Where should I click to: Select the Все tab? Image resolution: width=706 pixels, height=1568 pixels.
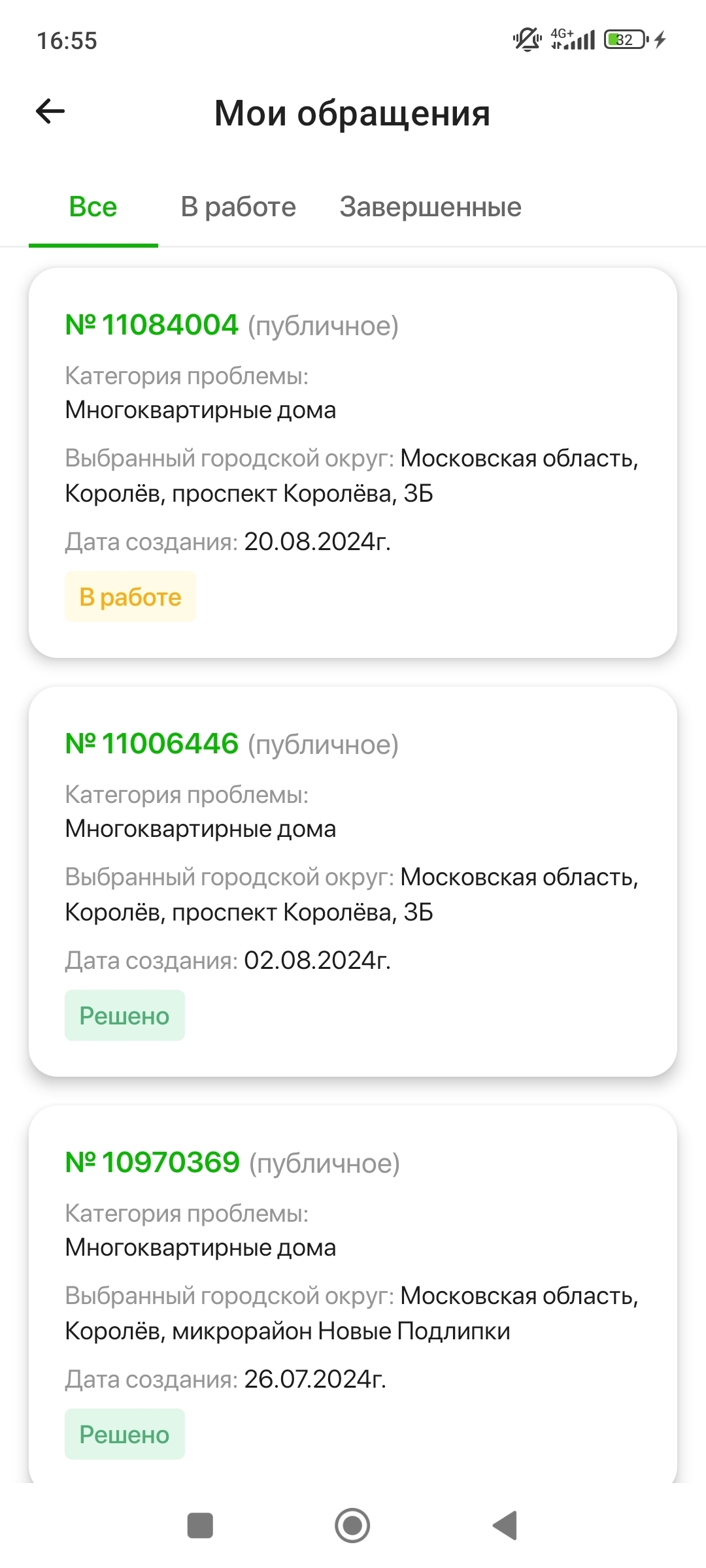pyautogui.click(x=93, y=207)
